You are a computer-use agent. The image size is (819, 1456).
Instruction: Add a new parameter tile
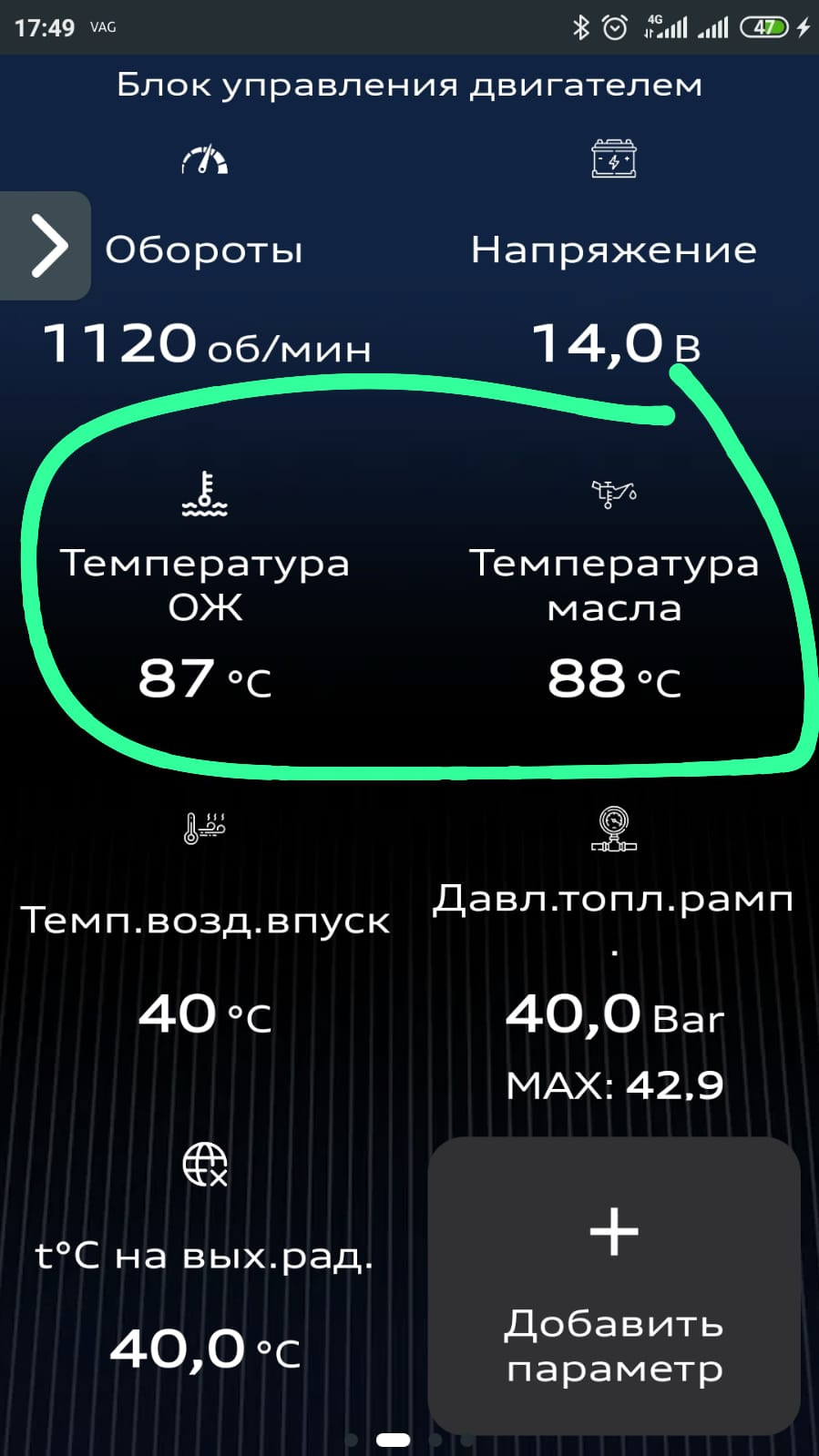pos(614,1285)
